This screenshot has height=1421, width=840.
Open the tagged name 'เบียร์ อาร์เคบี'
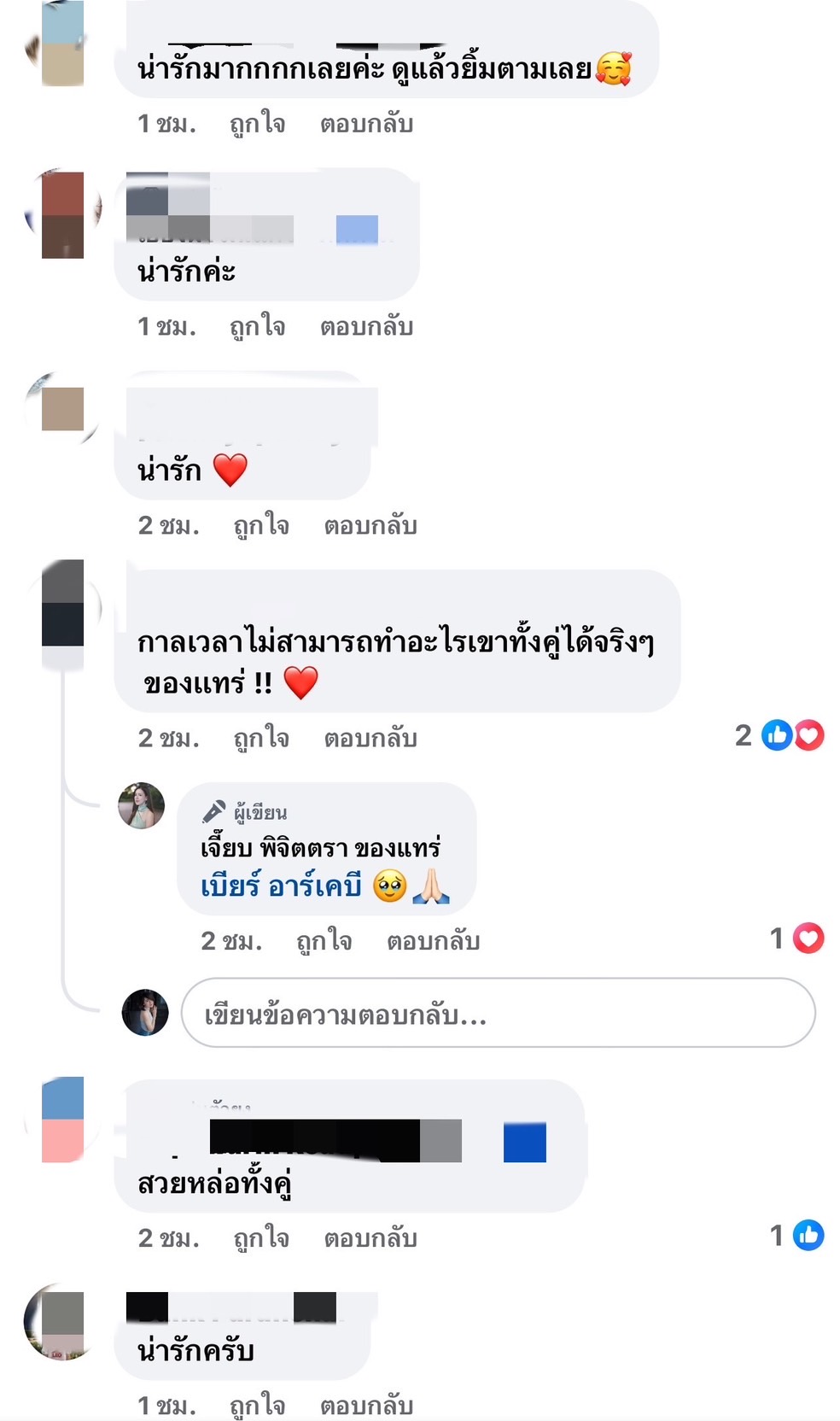(281, 886)
